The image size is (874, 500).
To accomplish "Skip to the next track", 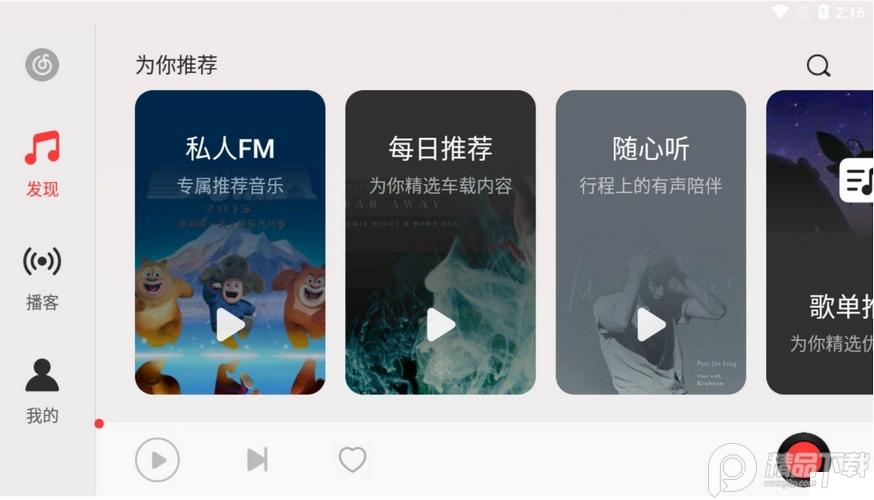I will click(x=257, y=460).
